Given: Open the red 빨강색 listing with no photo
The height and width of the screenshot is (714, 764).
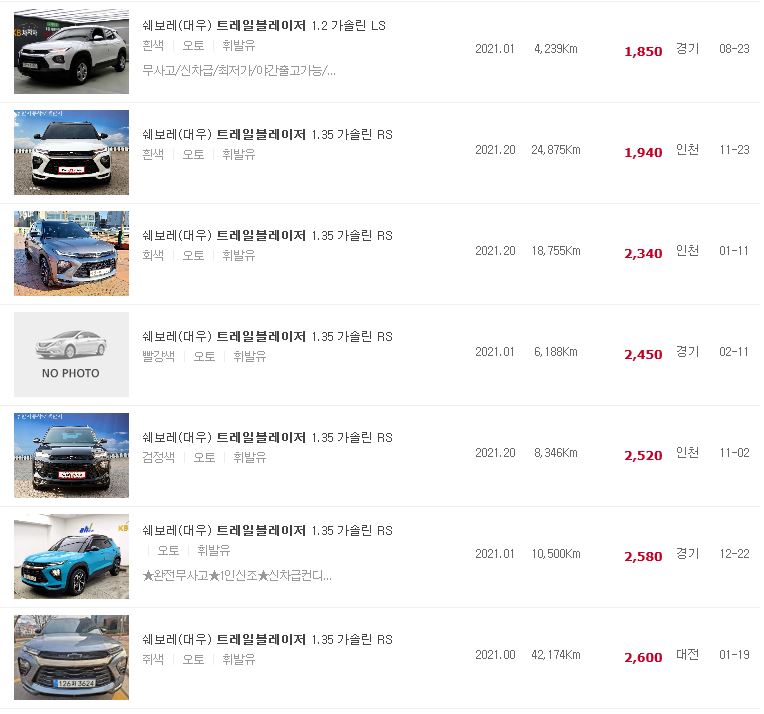Looking at the screenshot, I should point(267,337).
